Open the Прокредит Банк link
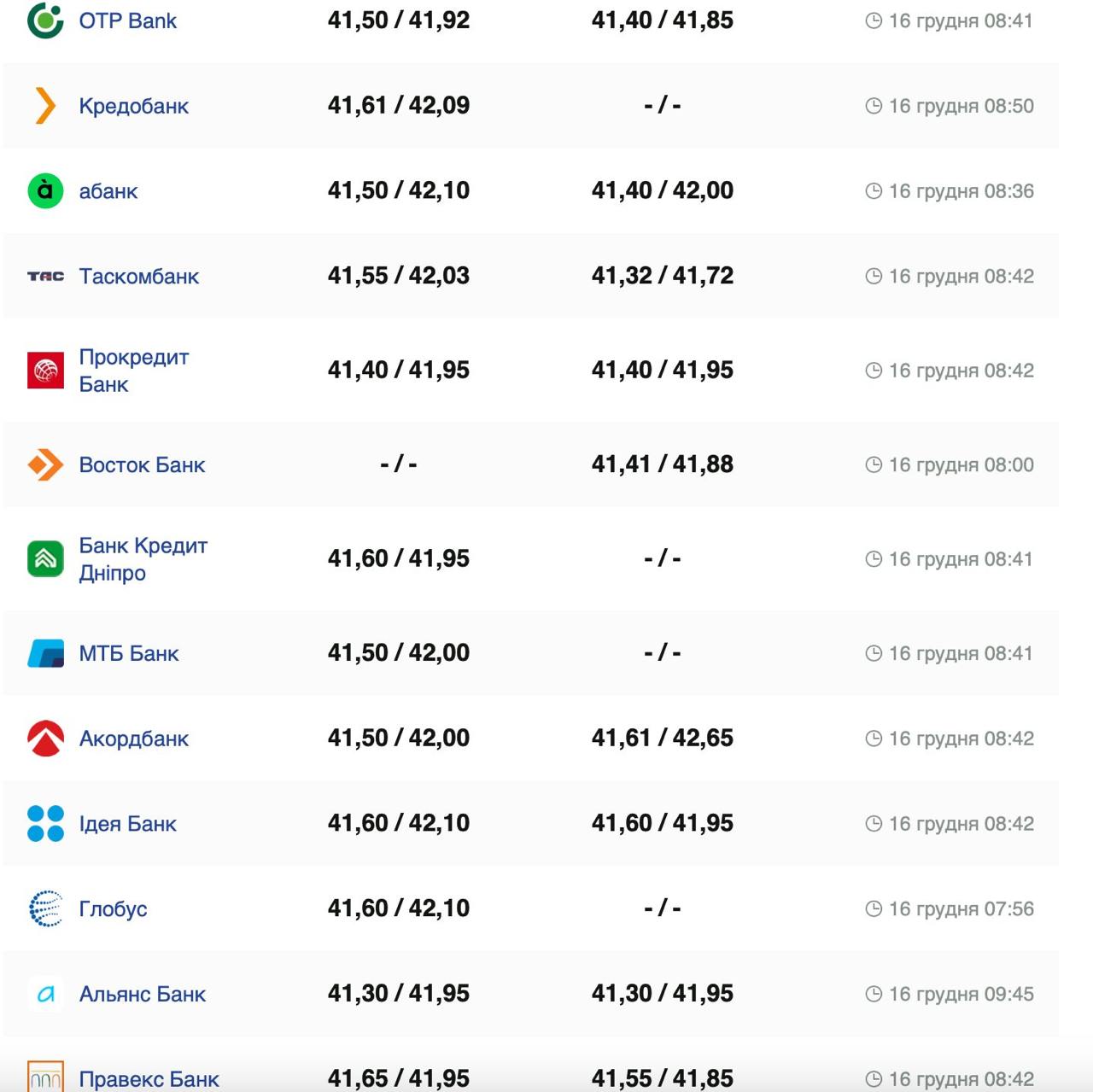The height and width of the screenshot is (1092, 1093). (133, 371)
